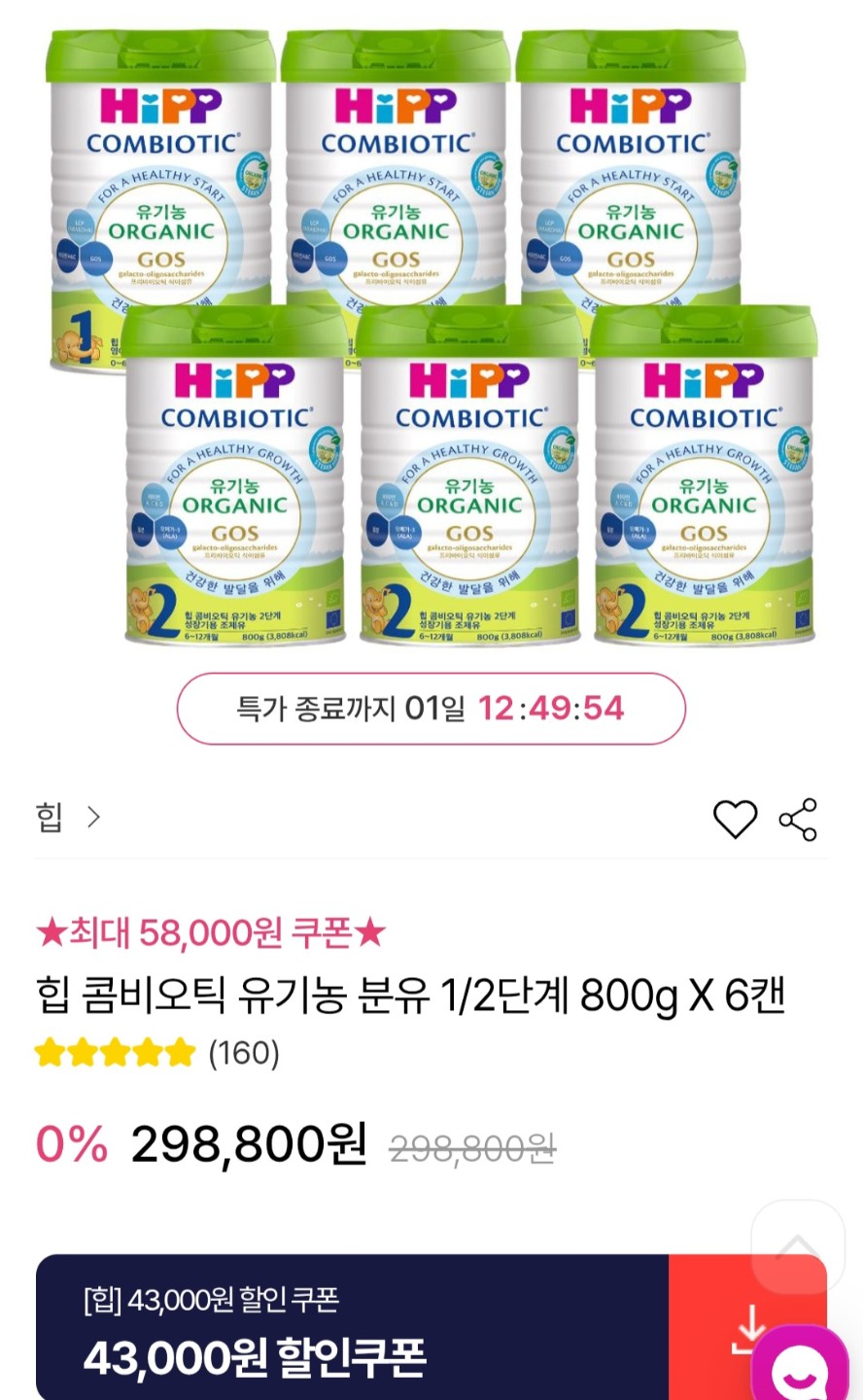View the 160 product reviews
Viewport: 863px width, 1400px height.
tap(244, 1052)
